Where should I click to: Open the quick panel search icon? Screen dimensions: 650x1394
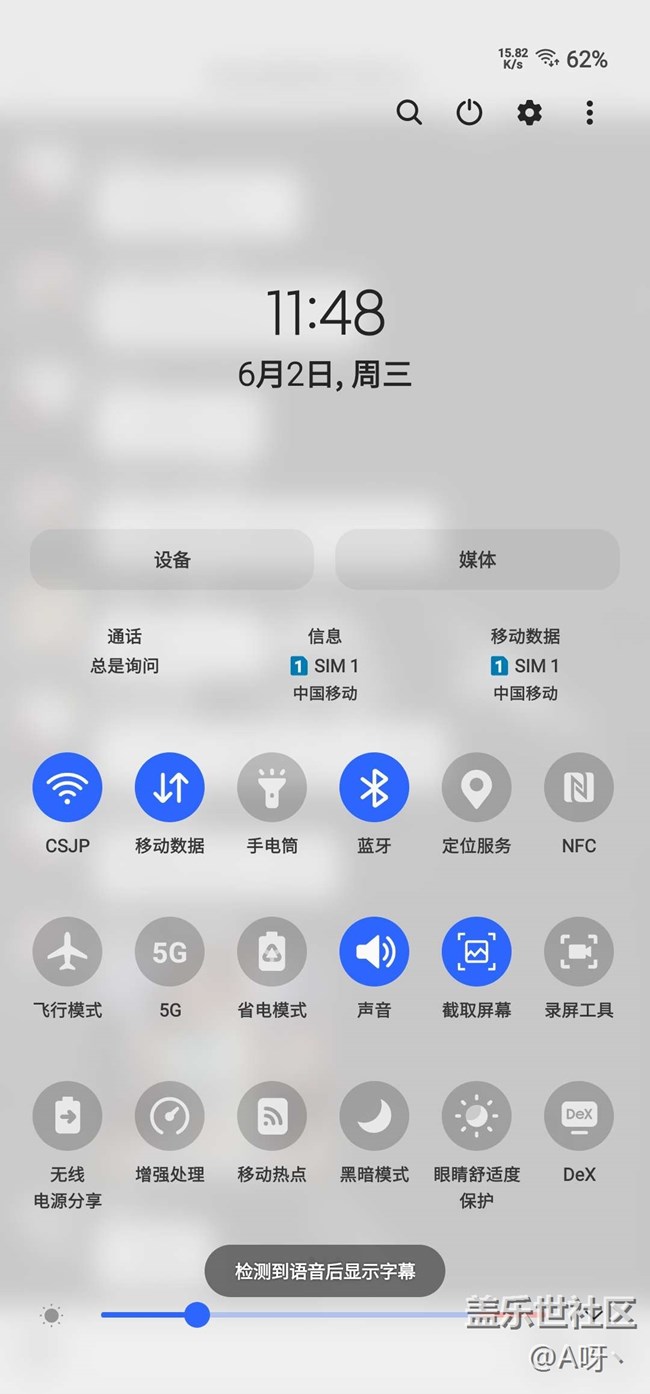pyautogui.click(x=409, y=112)
